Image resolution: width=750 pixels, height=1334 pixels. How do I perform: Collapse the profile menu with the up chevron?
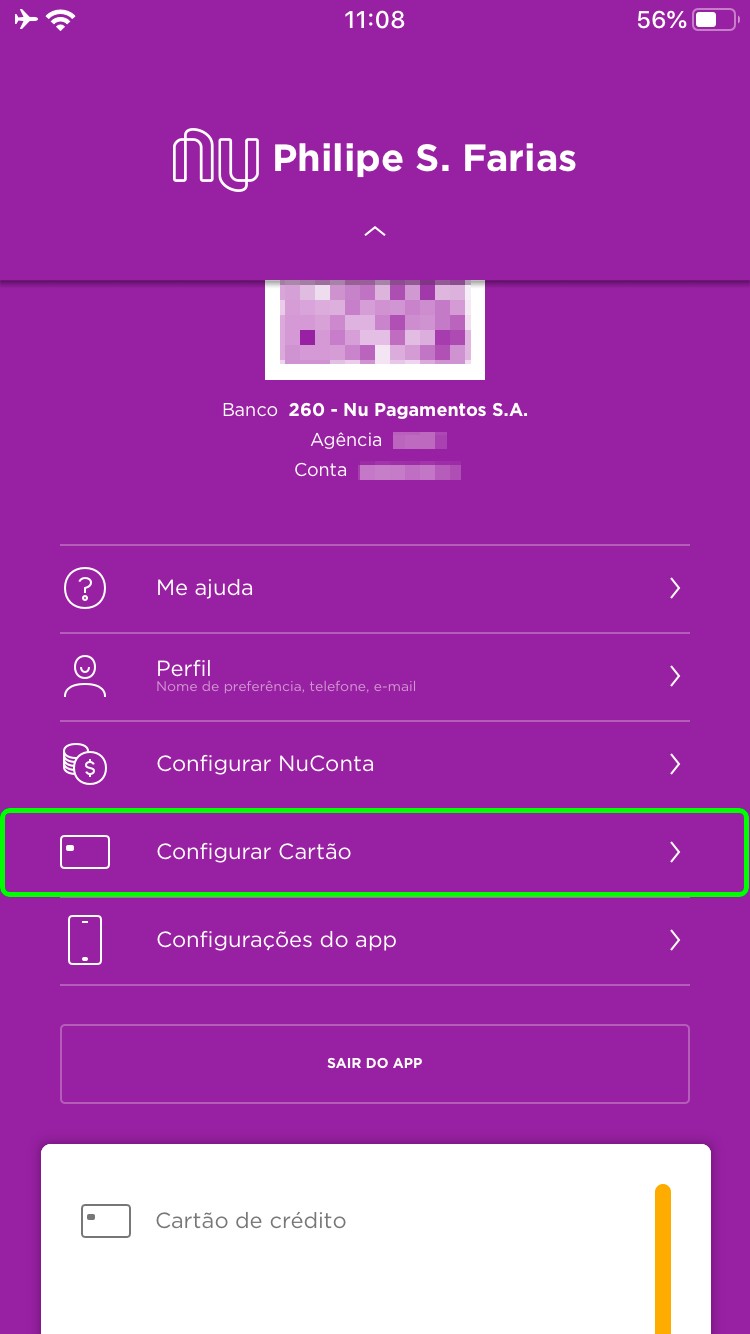pos(375,231)
